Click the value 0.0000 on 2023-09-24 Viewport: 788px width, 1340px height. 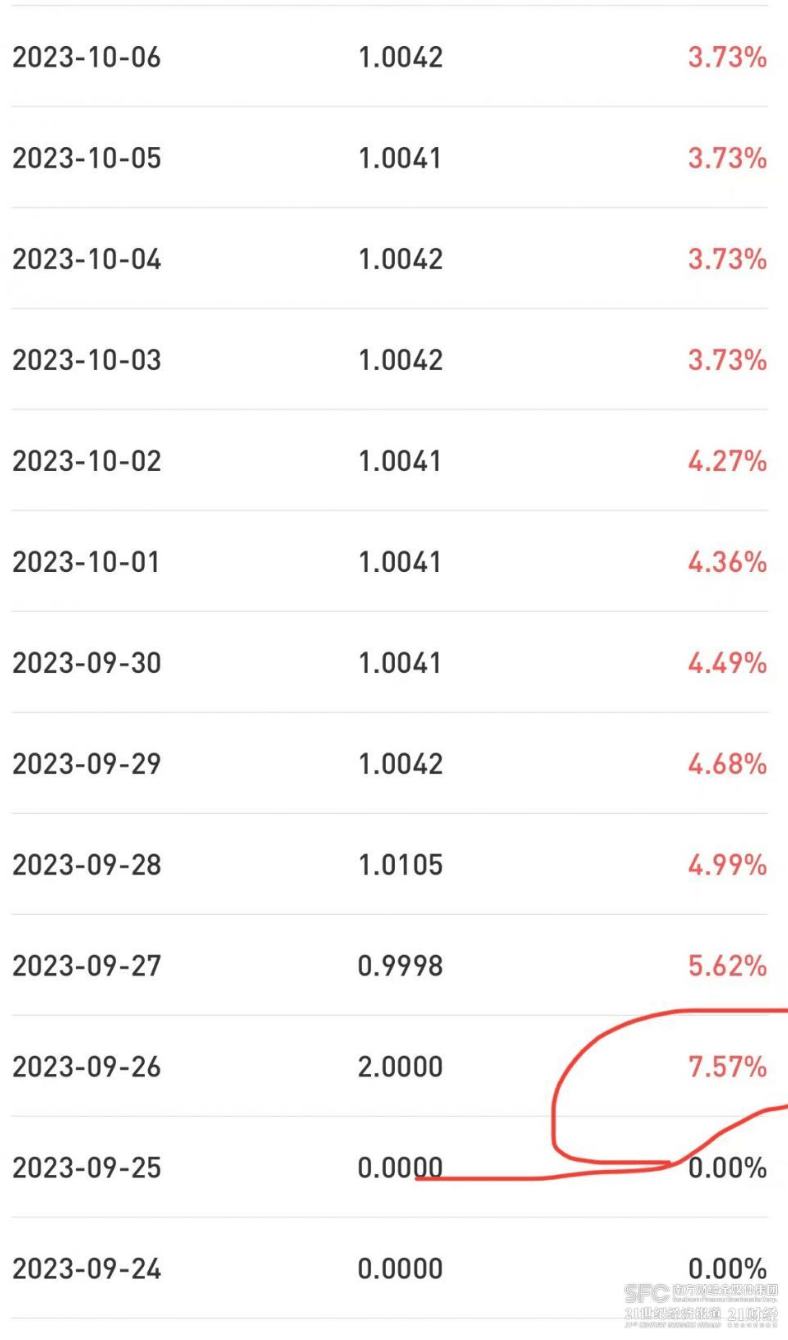(x=401, y=1269)
